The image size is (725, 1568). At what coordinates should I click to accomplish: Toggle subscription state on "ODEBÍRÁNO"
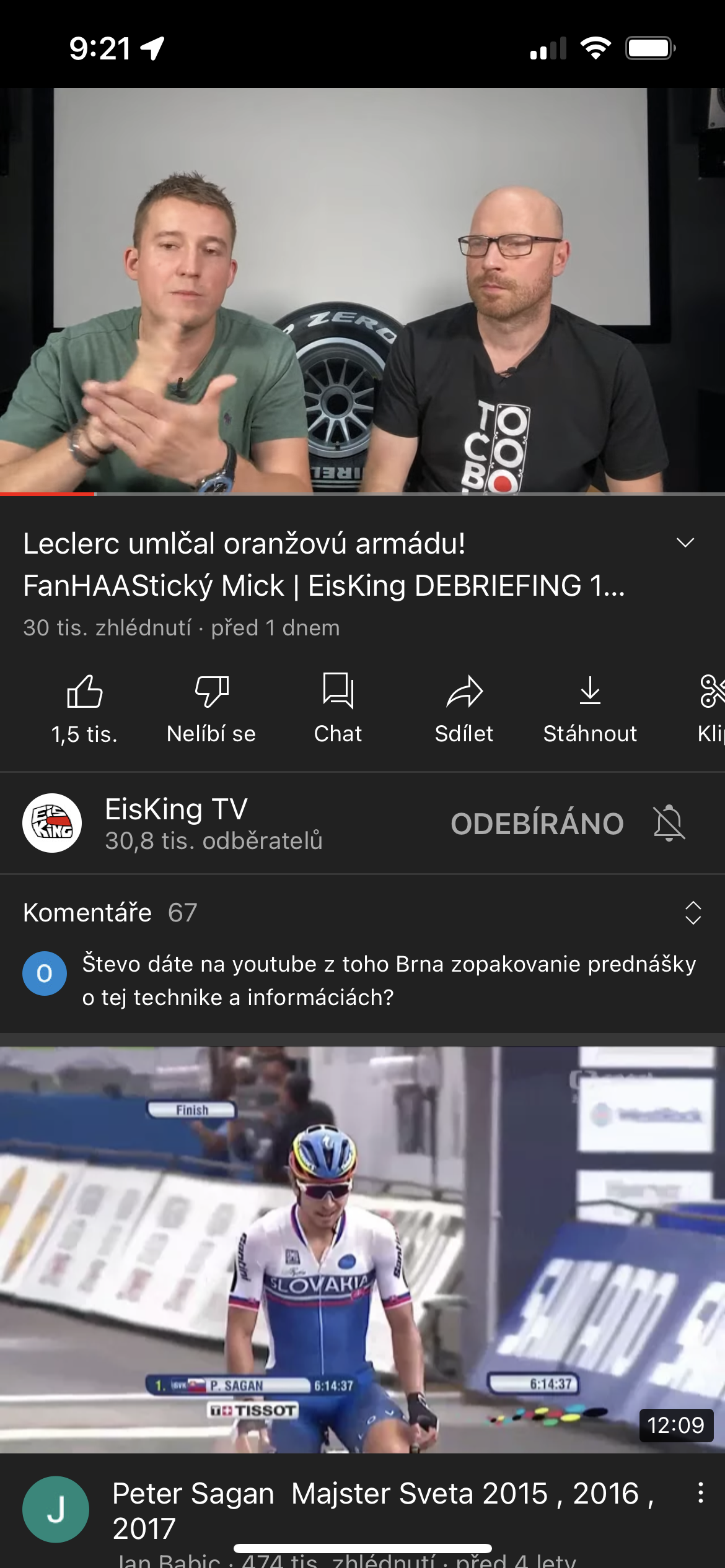click(538, 824)
